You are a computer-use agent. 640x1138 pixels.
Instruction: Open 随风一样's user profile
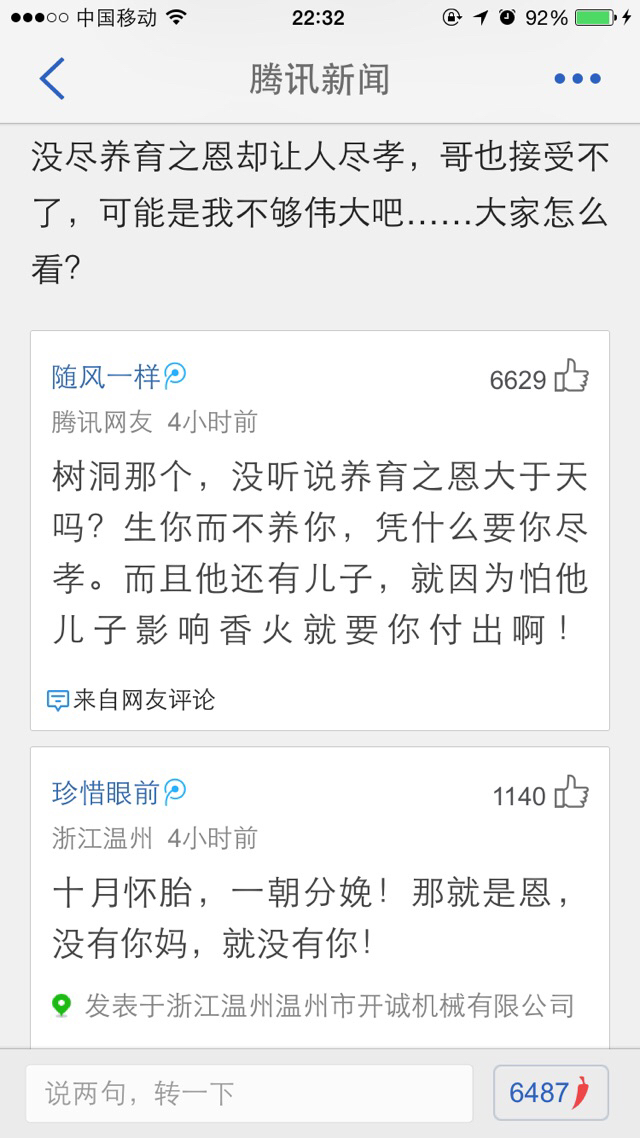coord(105,377)
